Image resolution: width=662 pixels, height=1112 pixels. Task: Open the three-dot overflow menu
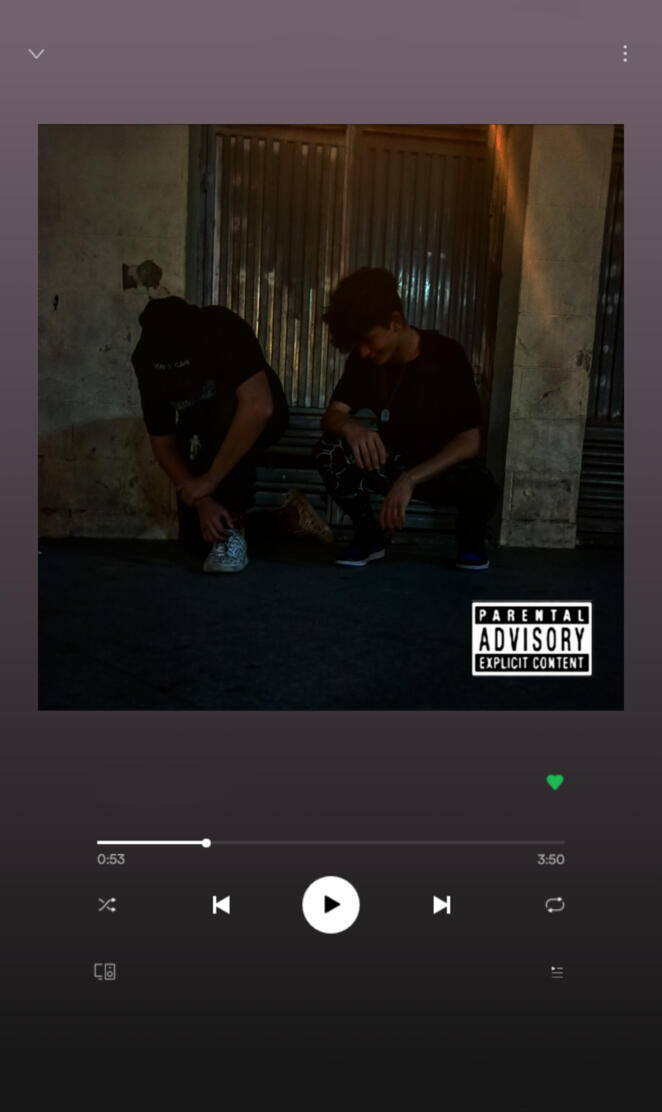625,54
